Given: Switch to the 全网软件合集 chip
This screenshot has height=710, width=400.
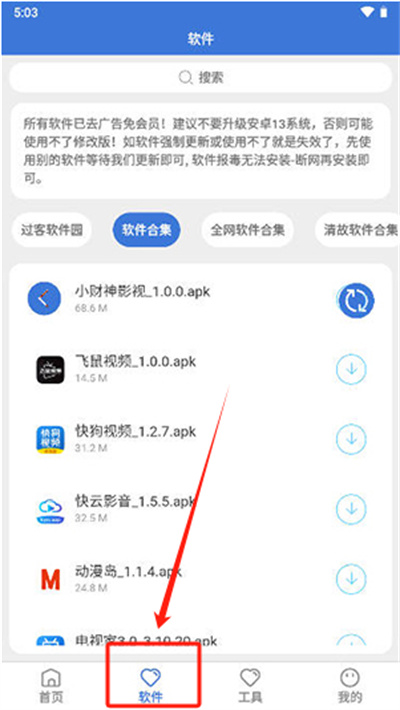Looking at the screenshot, I should coord(247,230).
